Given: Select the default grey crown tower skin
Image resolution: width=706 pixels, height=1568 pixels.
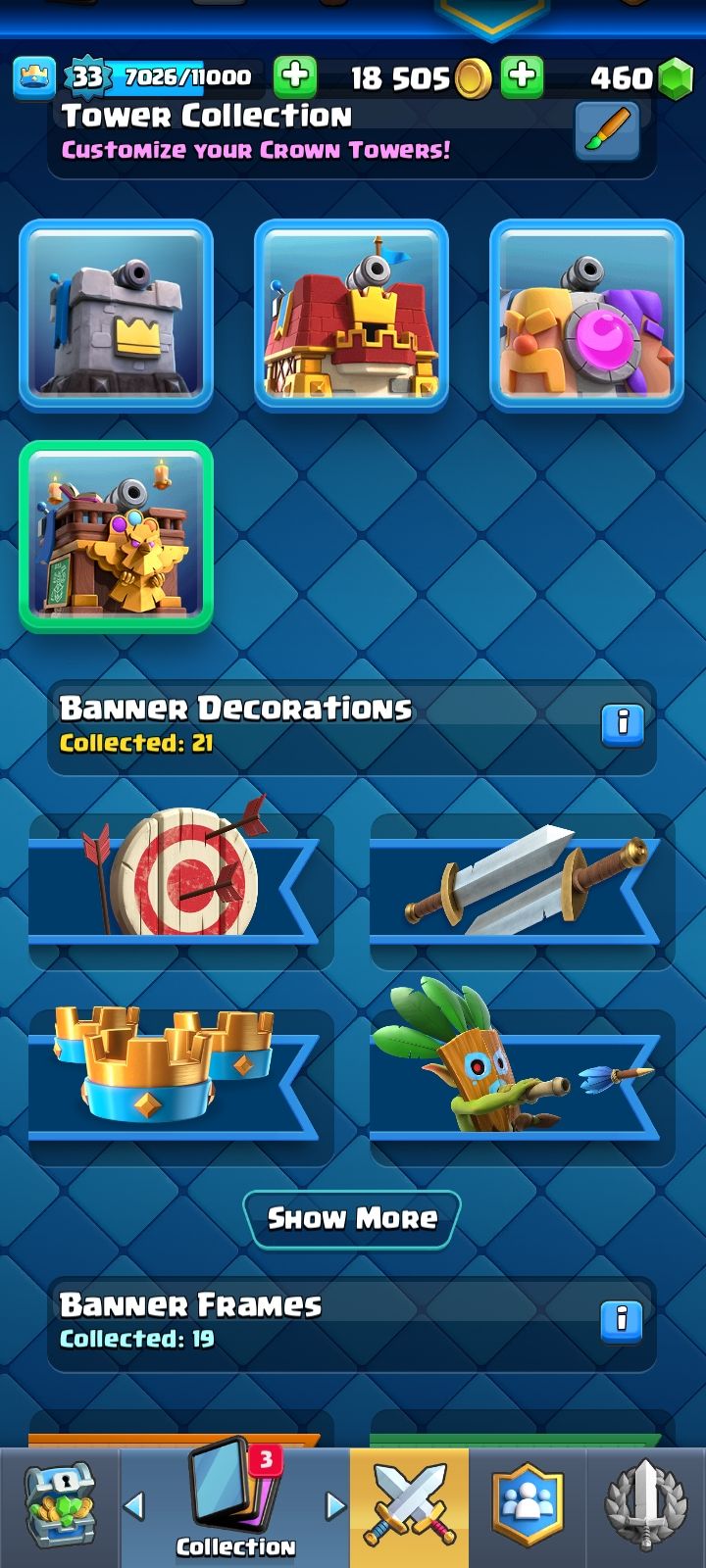Looking at the screenshot, I should [x=116, y=314].
